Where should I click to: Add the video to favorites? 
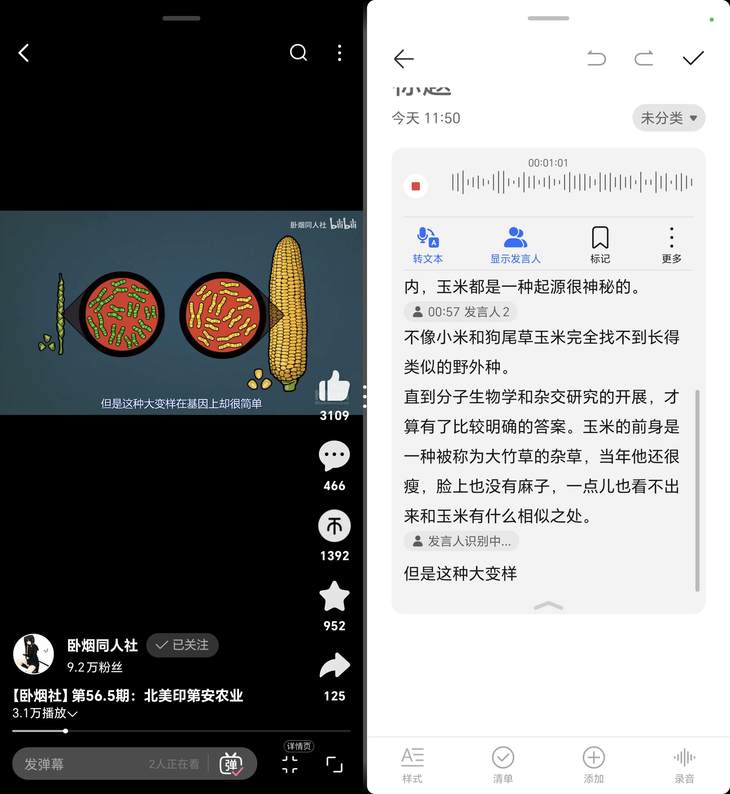334,596
